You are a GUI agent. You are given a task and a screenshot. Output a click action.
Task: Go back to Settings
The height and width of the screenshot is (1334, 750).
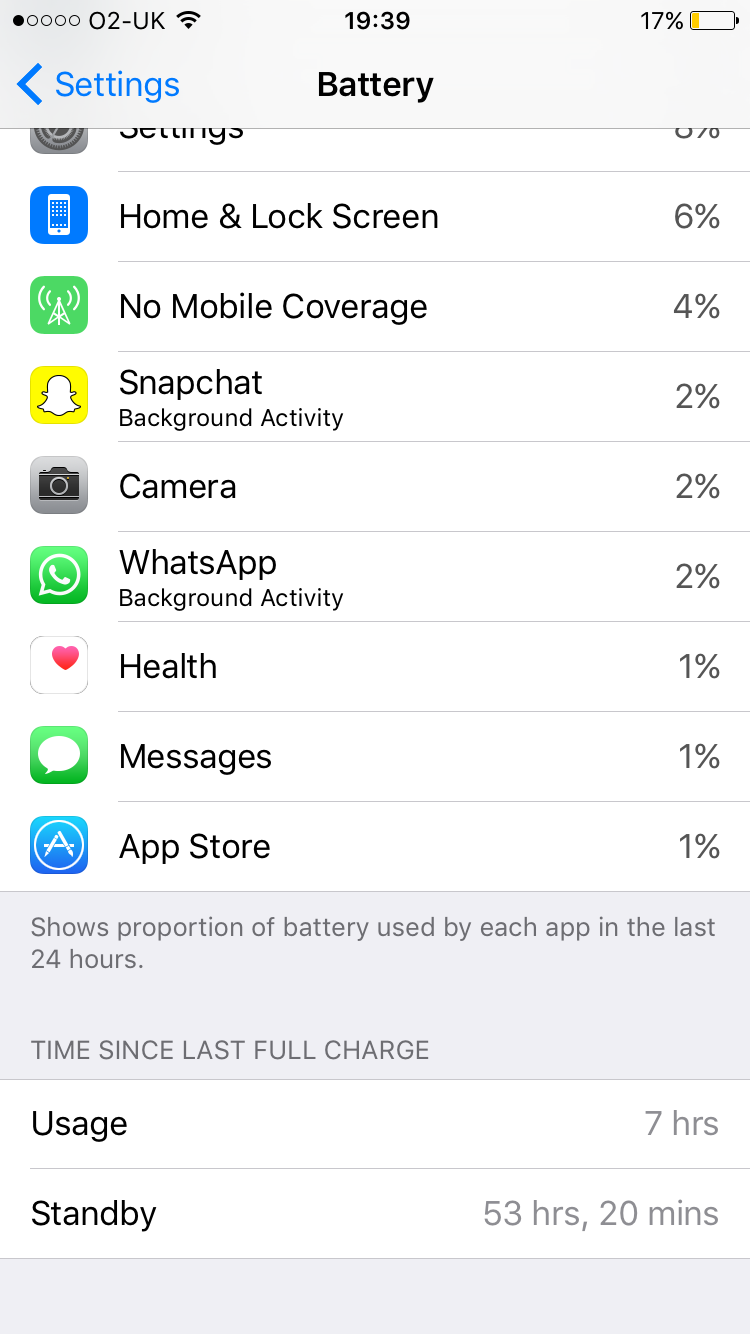98,85
